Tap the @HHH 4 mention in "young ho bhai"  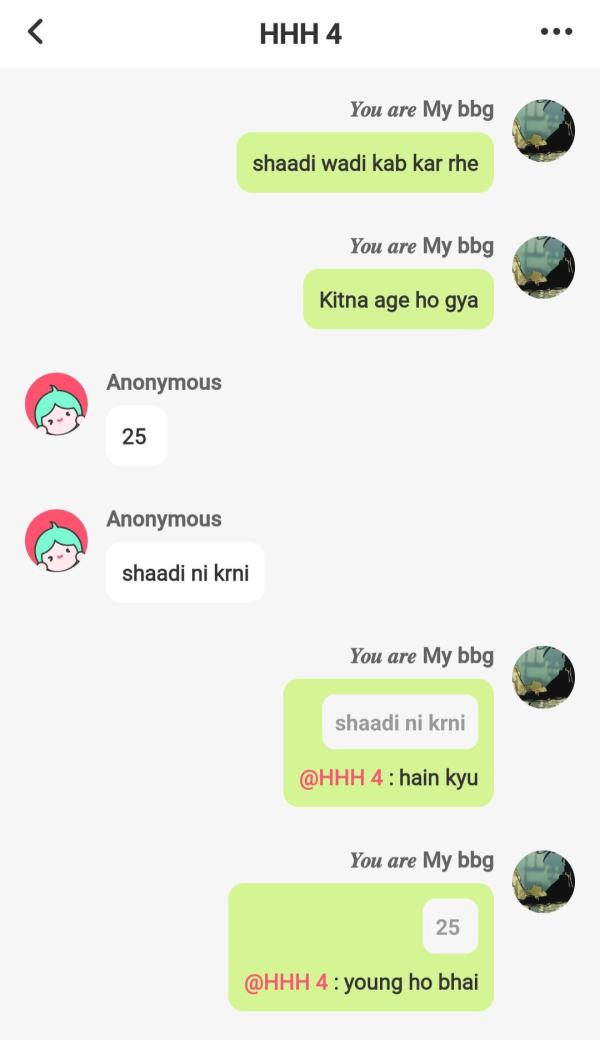[x=286, y=982]
